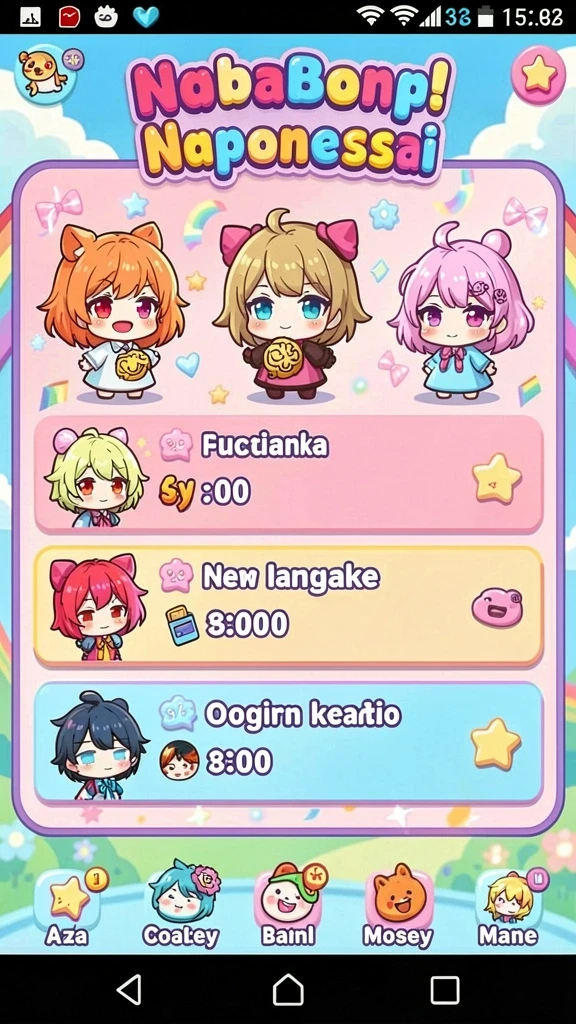576x1024 pixels.
Task: Tap the star on the Fuctianka row
Action: click(x=497, y=478)
